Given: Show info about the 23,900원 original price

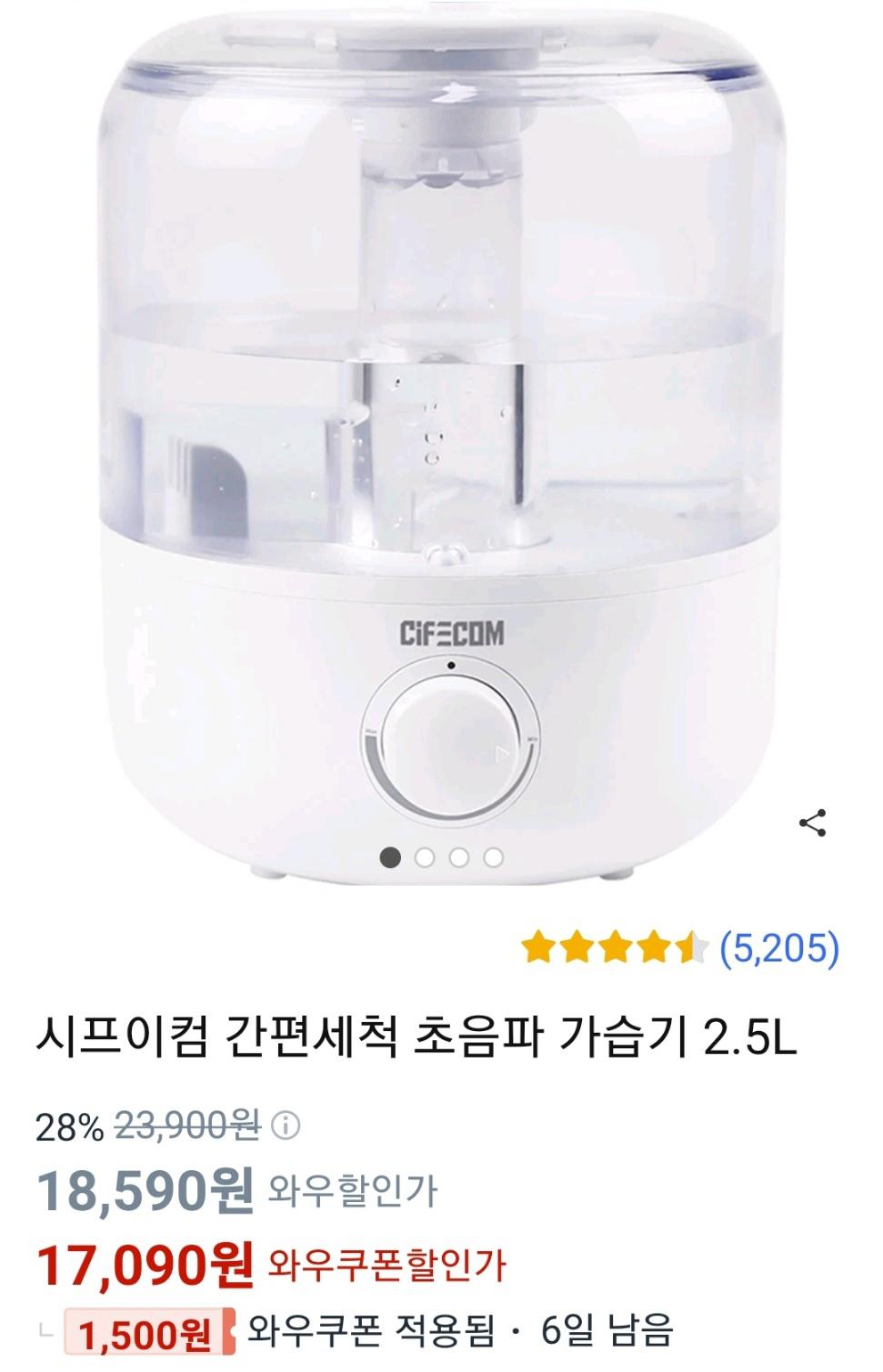Looking at the screenshot, I should 286,1127.
